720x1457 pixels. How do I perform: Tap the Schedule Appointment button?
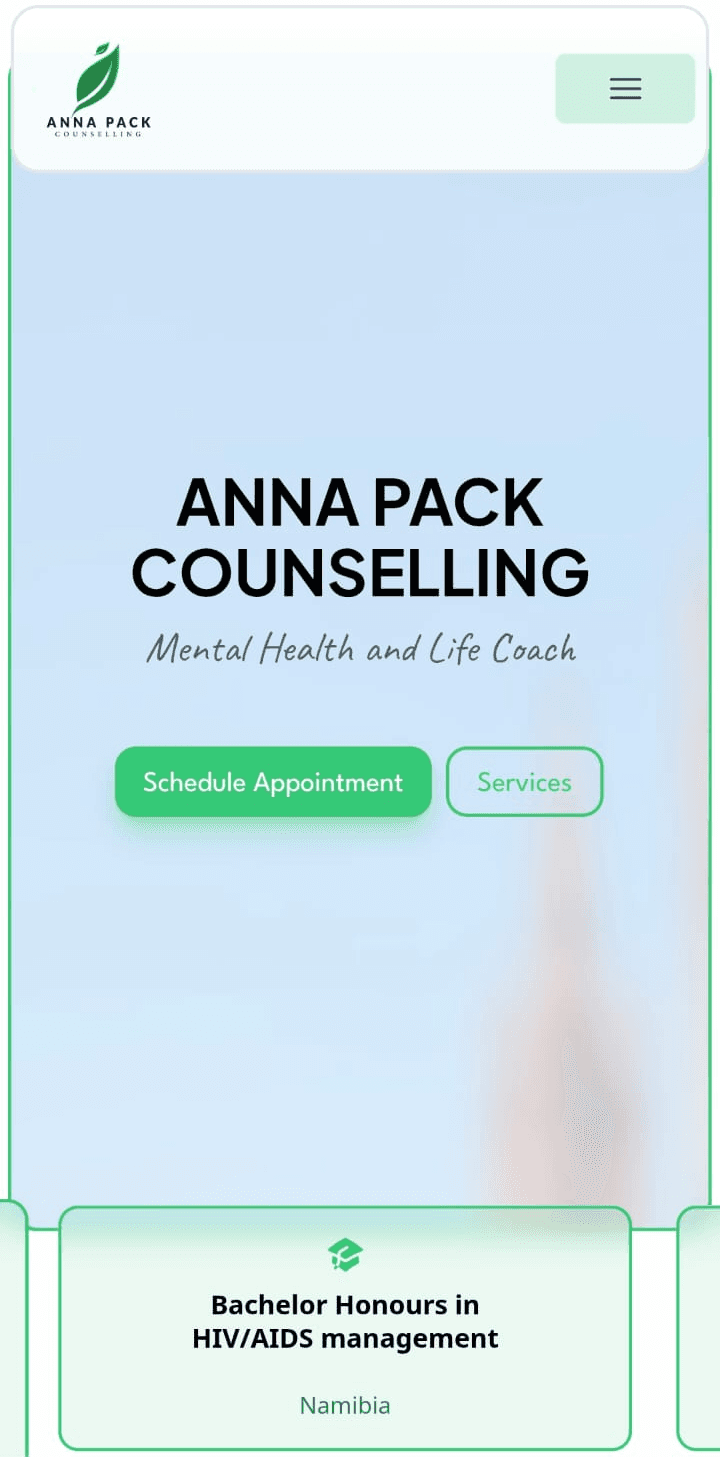273,782
